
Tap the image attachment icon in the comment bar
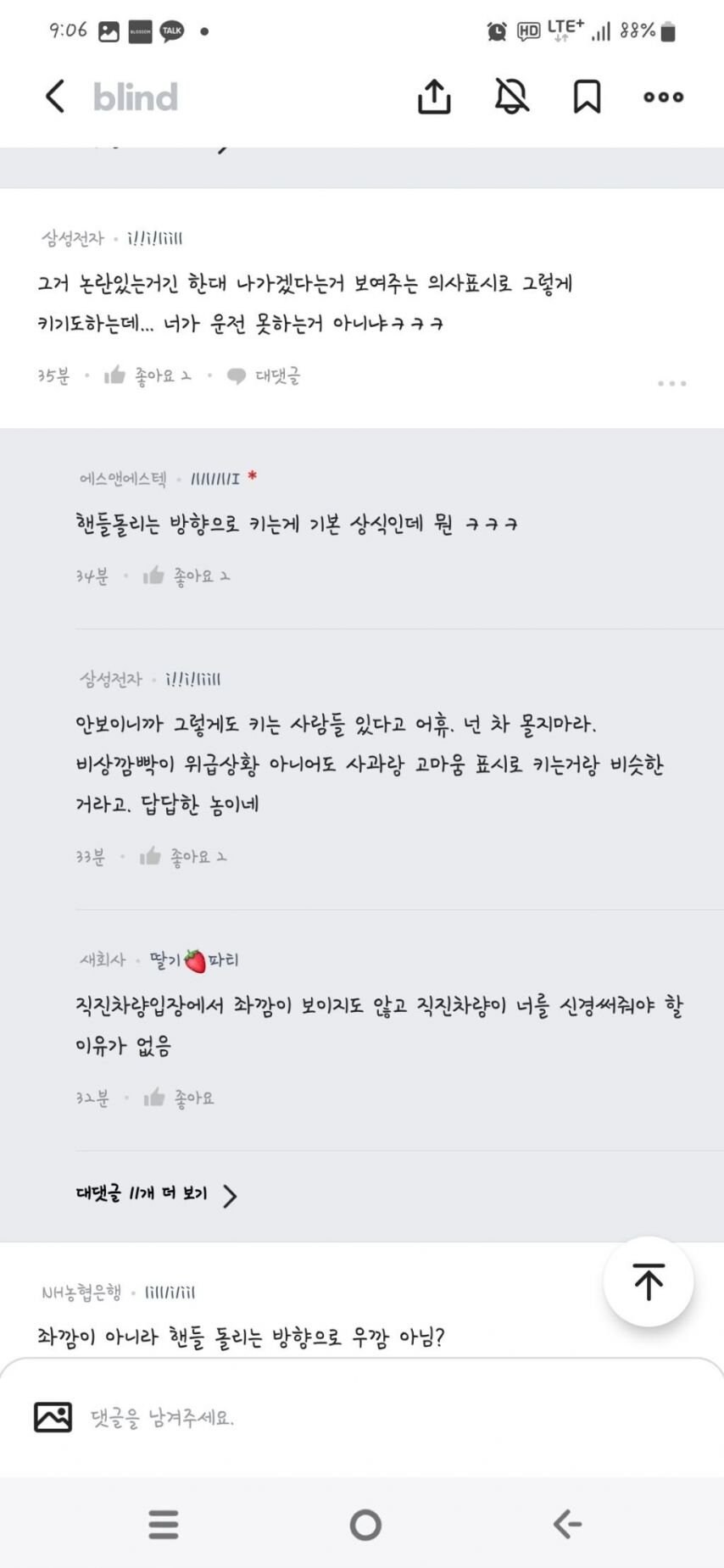click(x=53, y=1418)
